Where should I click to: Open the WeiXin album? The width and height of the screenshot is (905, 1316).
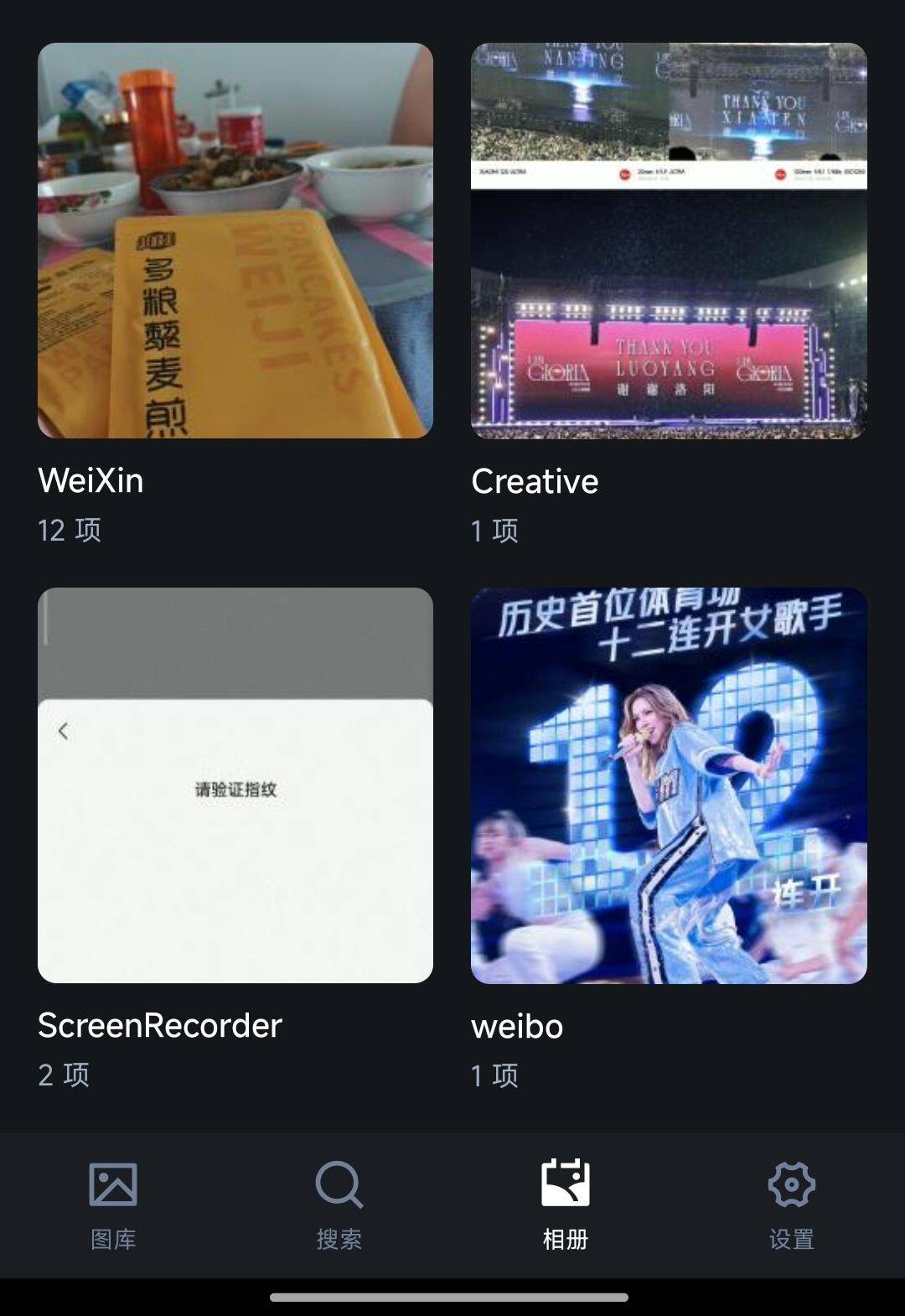[235, 241]
